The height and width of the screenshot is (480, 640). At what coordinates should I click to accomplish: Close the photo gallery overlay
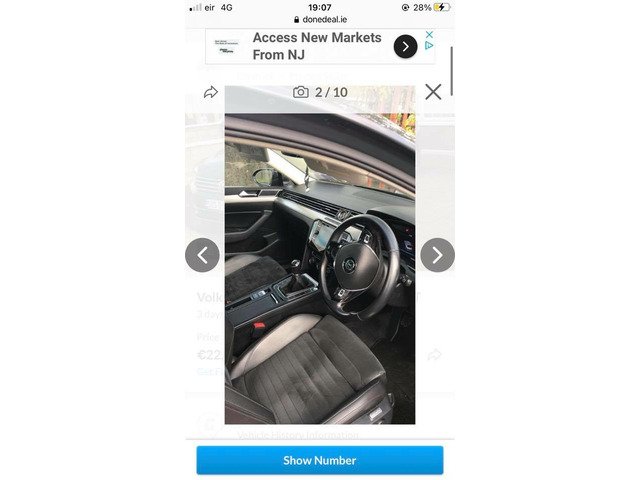pos(433,92)
